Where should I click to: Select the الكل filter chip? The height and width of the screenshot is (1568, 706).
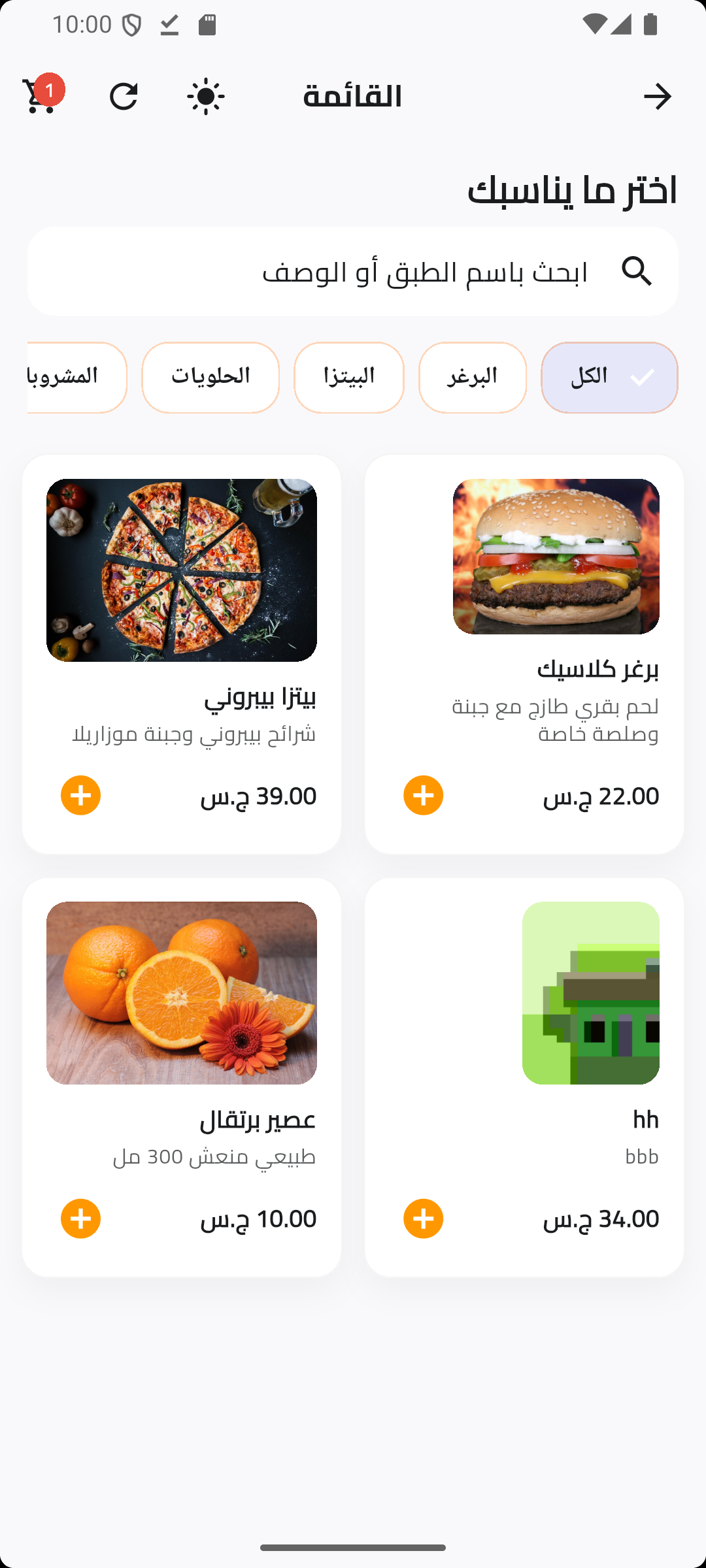pyautogui.click(x=609, y=378)
